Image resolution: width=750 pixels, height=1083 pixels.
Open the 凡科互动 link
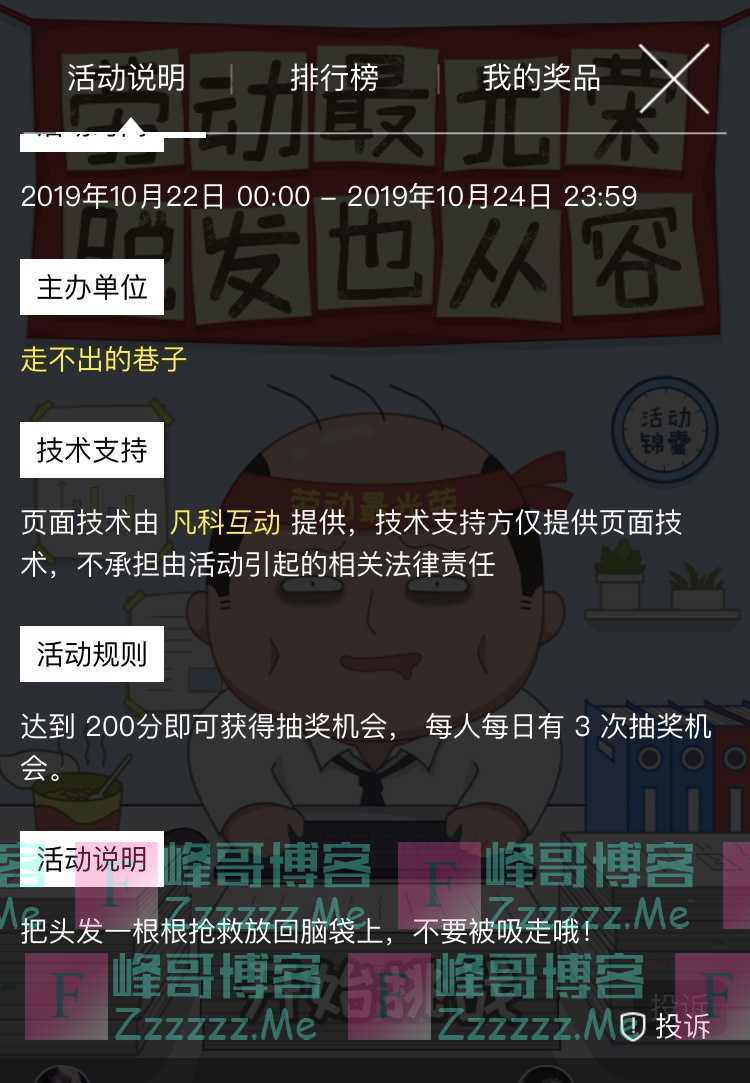tap(227, 521)
